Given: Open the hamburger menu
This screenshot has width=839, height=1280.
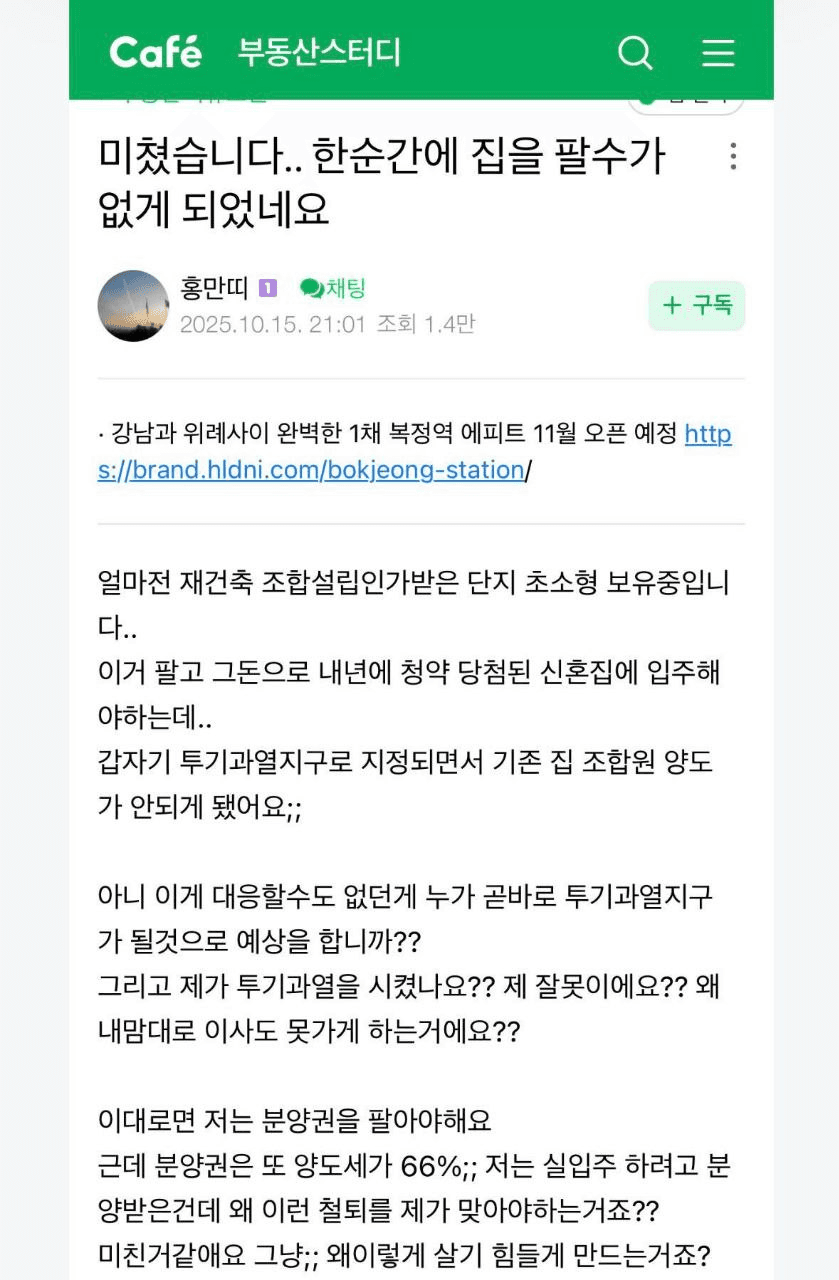Looking at the screenshot, I should point(718,52).
